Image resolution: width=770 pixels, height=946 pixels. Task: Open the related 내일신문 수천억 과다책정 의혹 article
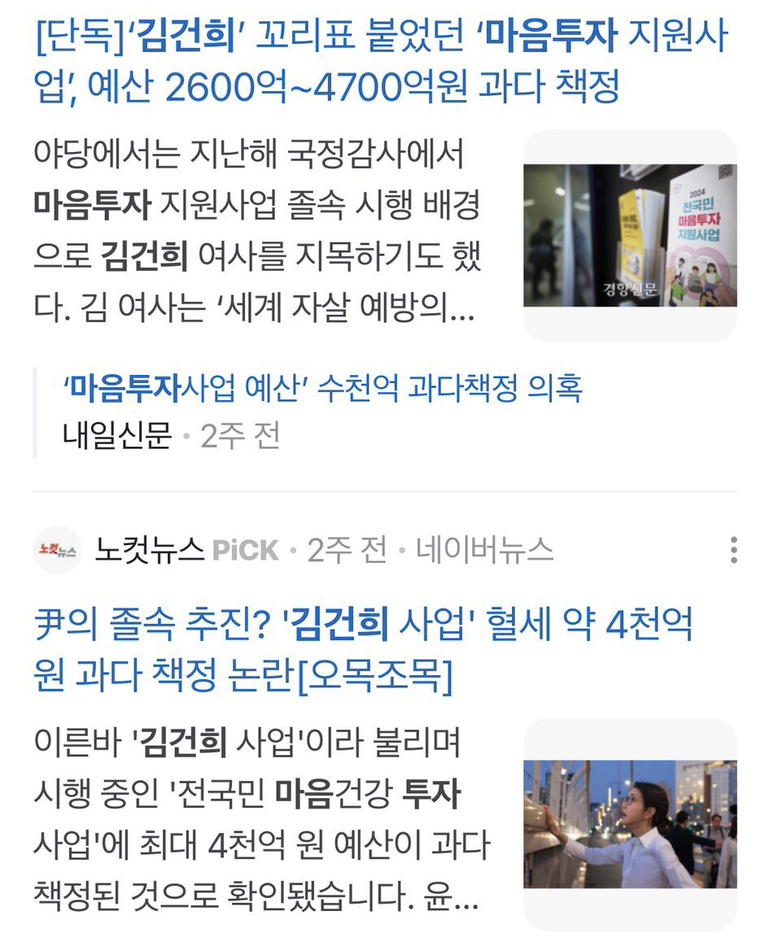point(322,387)
